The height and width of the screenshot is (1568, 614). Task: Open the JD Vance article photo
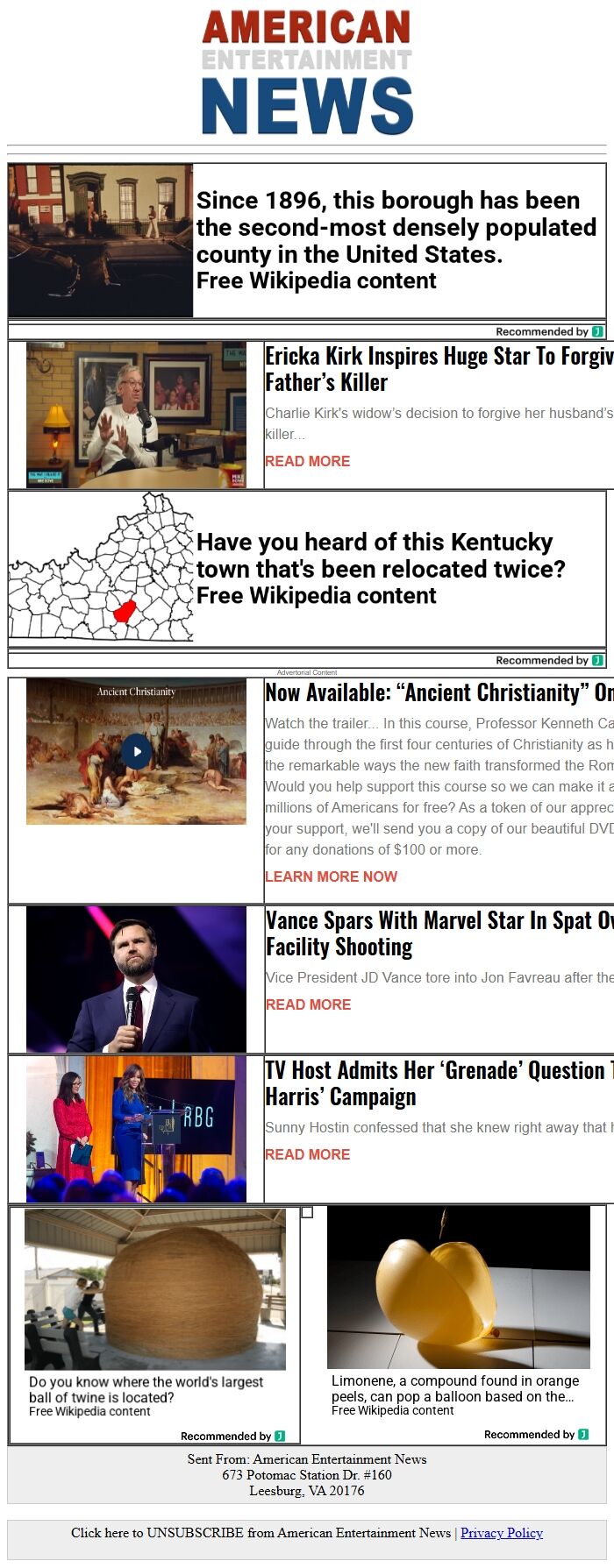point(136,979)
